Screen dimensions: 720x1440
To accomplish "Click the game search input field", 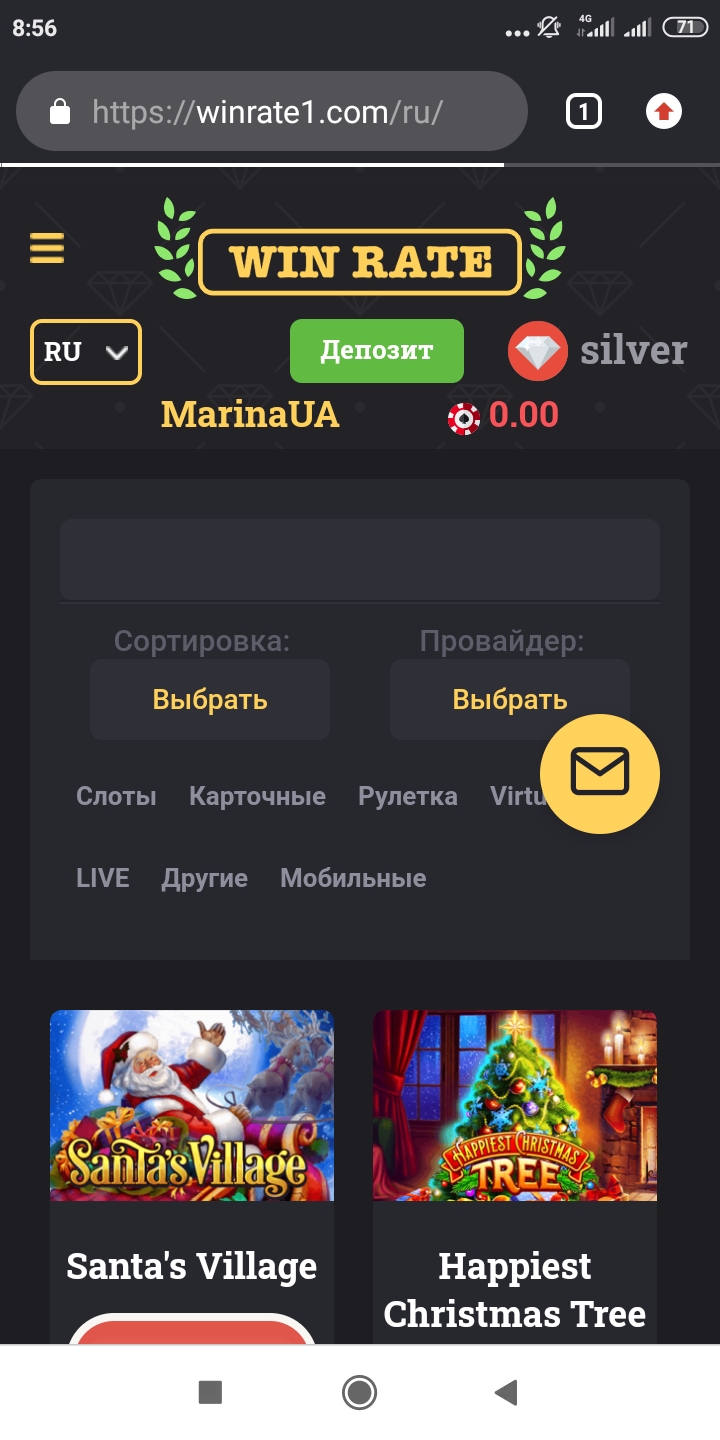I will point(359,559).
